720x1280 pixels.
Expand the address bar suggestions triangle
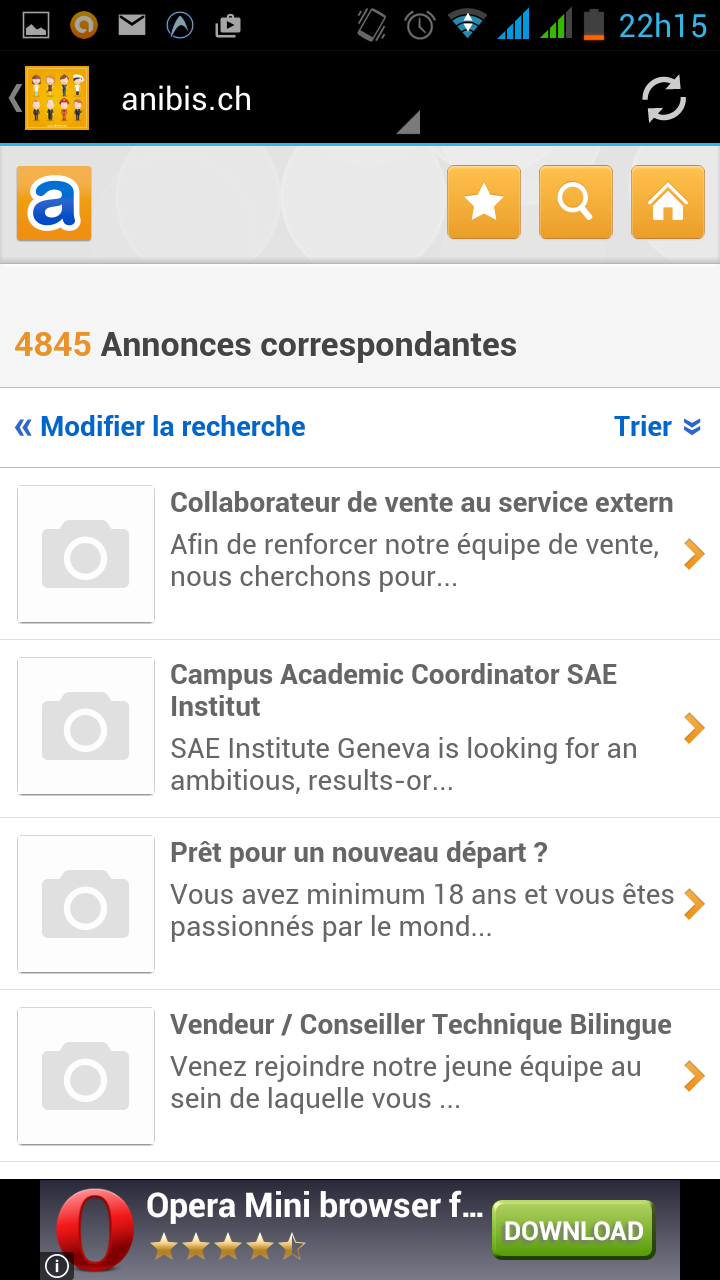click(x=409, y=123)
